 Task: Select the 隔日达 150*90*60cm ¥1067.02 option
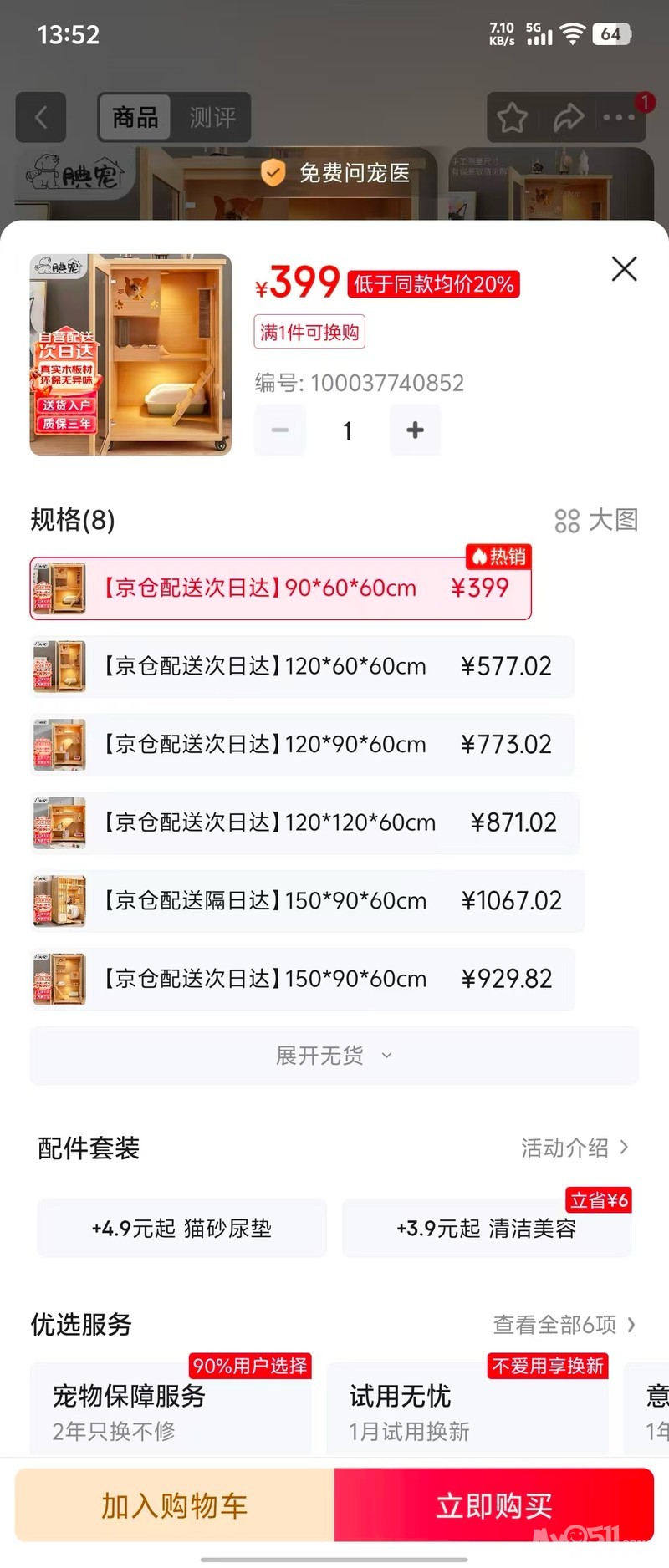[x=307, y=900]
